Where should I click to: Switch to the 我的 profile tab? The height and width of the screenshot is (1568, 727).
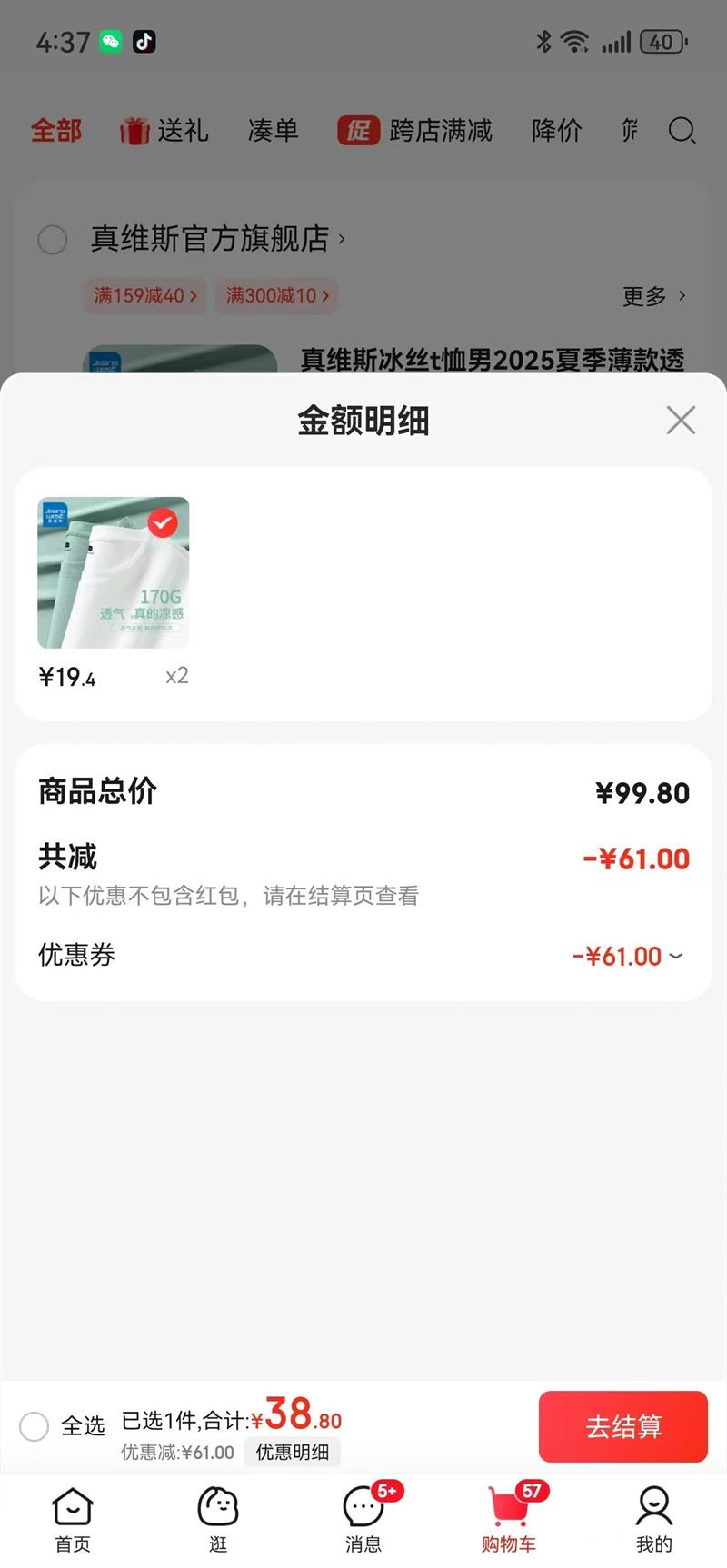point(653,1520)
